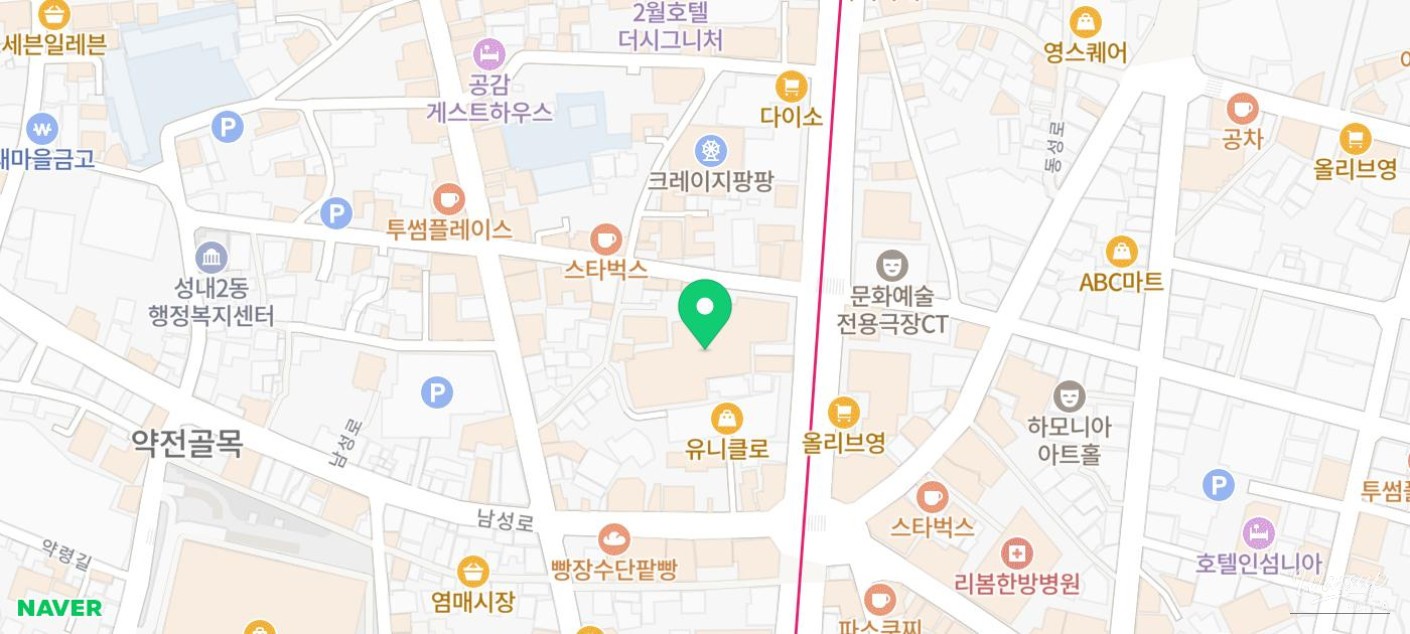
Task: Tap the 염매시장 market marker
Action: (x=473, y=571)
